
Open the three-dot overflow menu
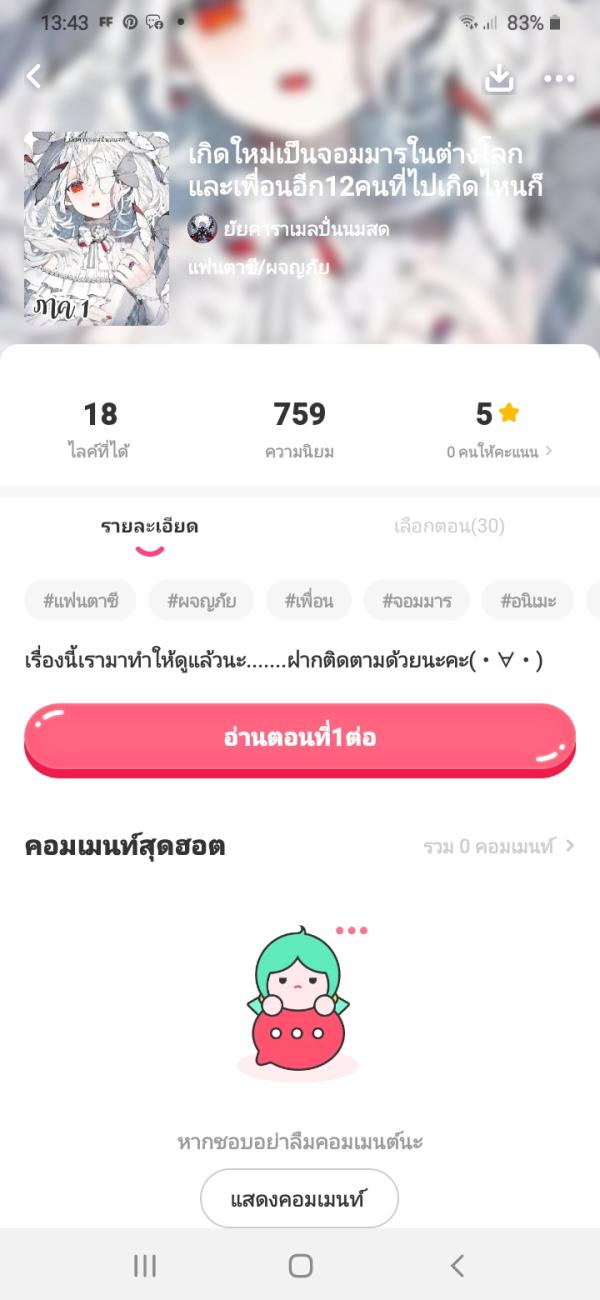[559, 79]
